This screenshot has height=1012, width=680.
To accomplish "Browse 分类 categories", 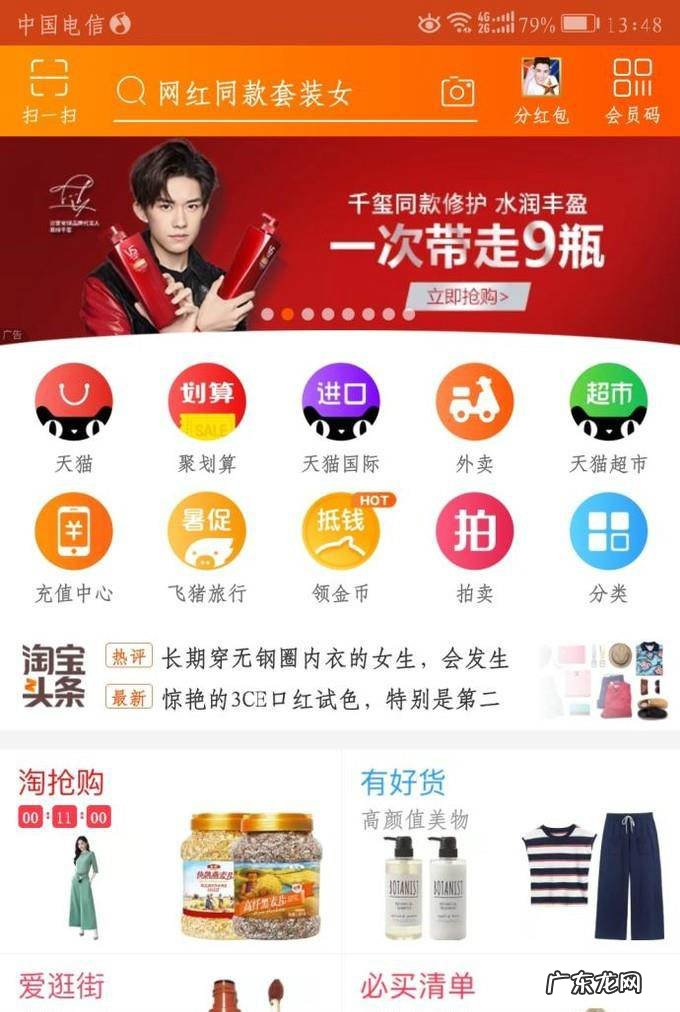I will (608, 545).
